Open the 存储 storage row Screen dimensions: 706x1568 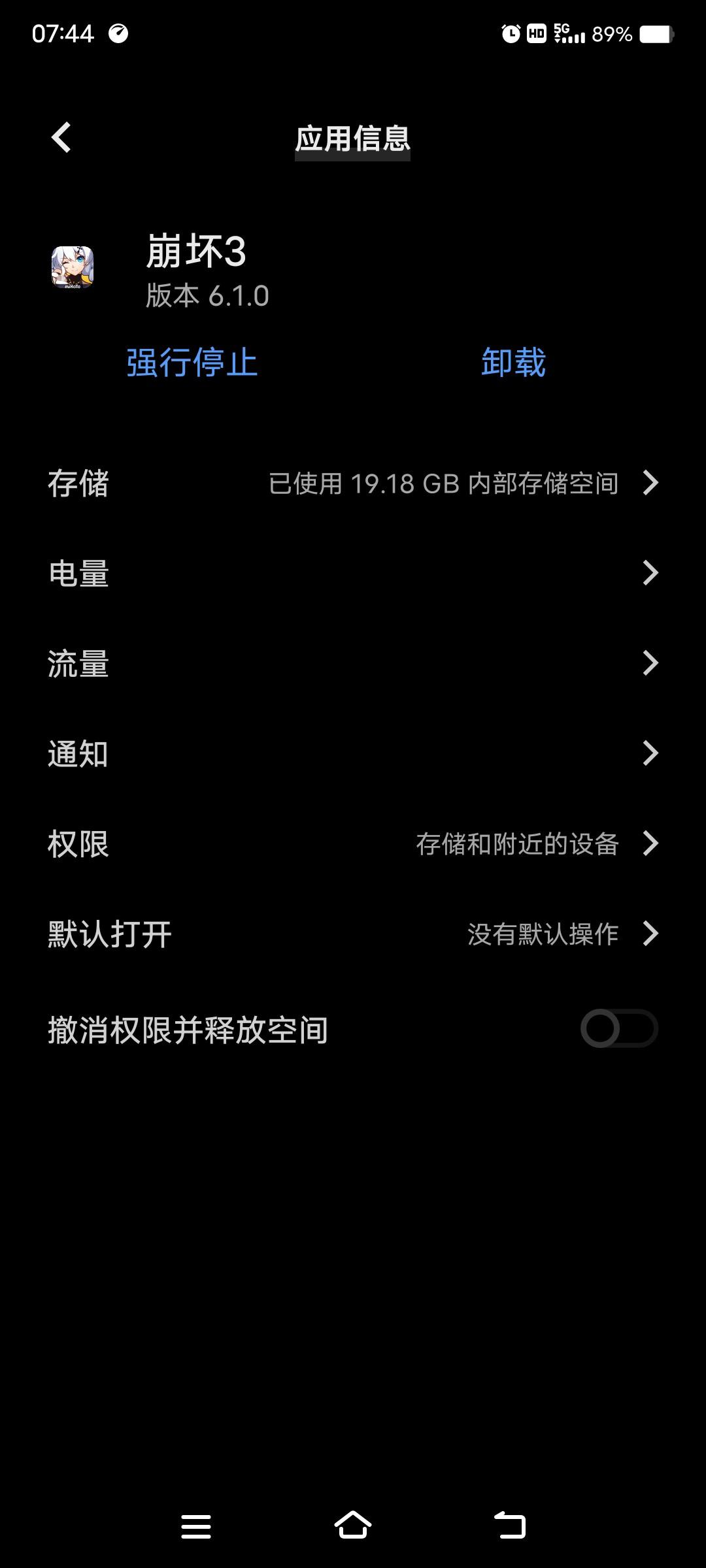(x=353, y=483)
